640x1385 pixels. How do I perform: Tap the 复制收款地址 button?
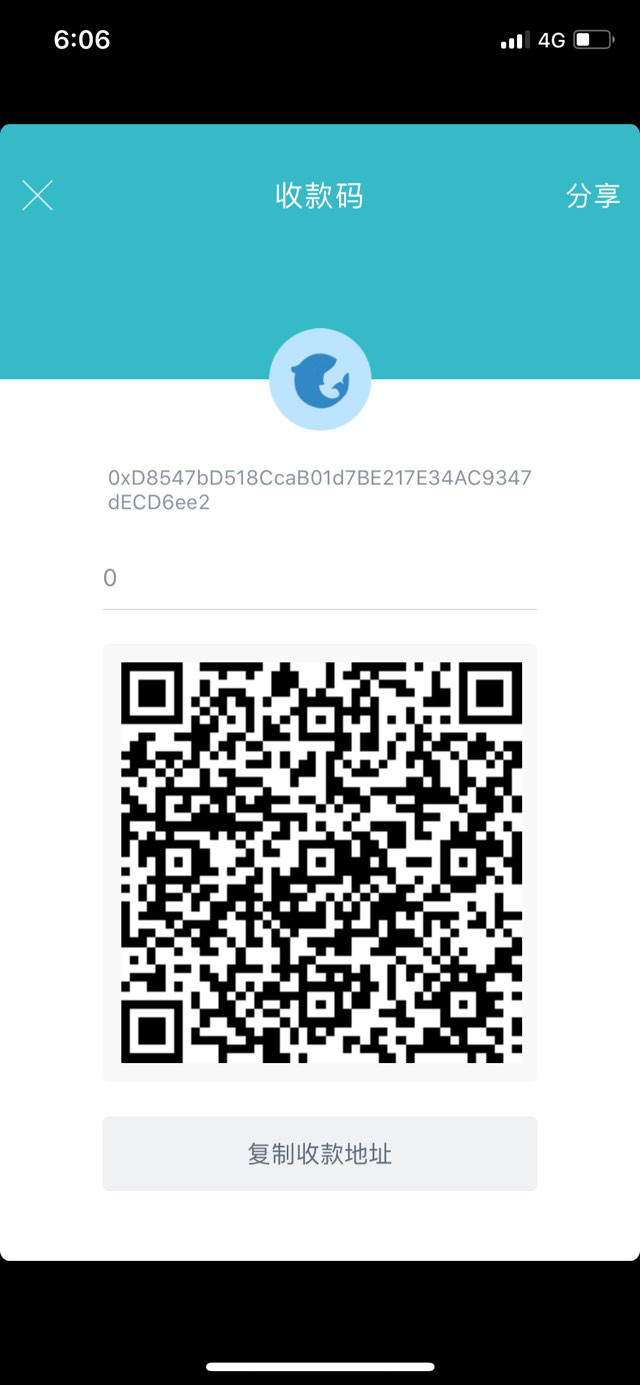click(x=319, y=1154)
